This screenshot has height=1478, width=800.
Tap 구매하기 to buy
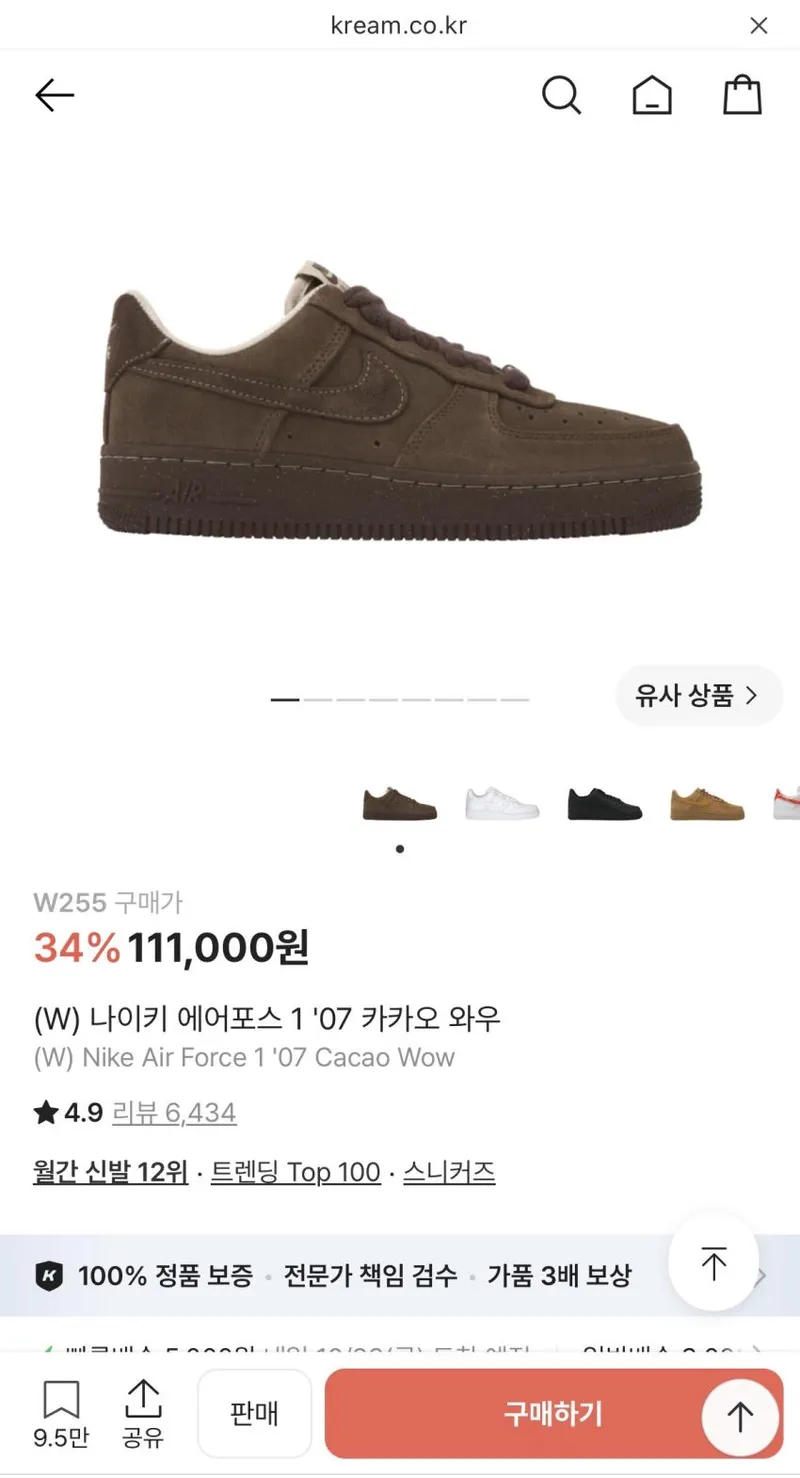pos(553,1414)
